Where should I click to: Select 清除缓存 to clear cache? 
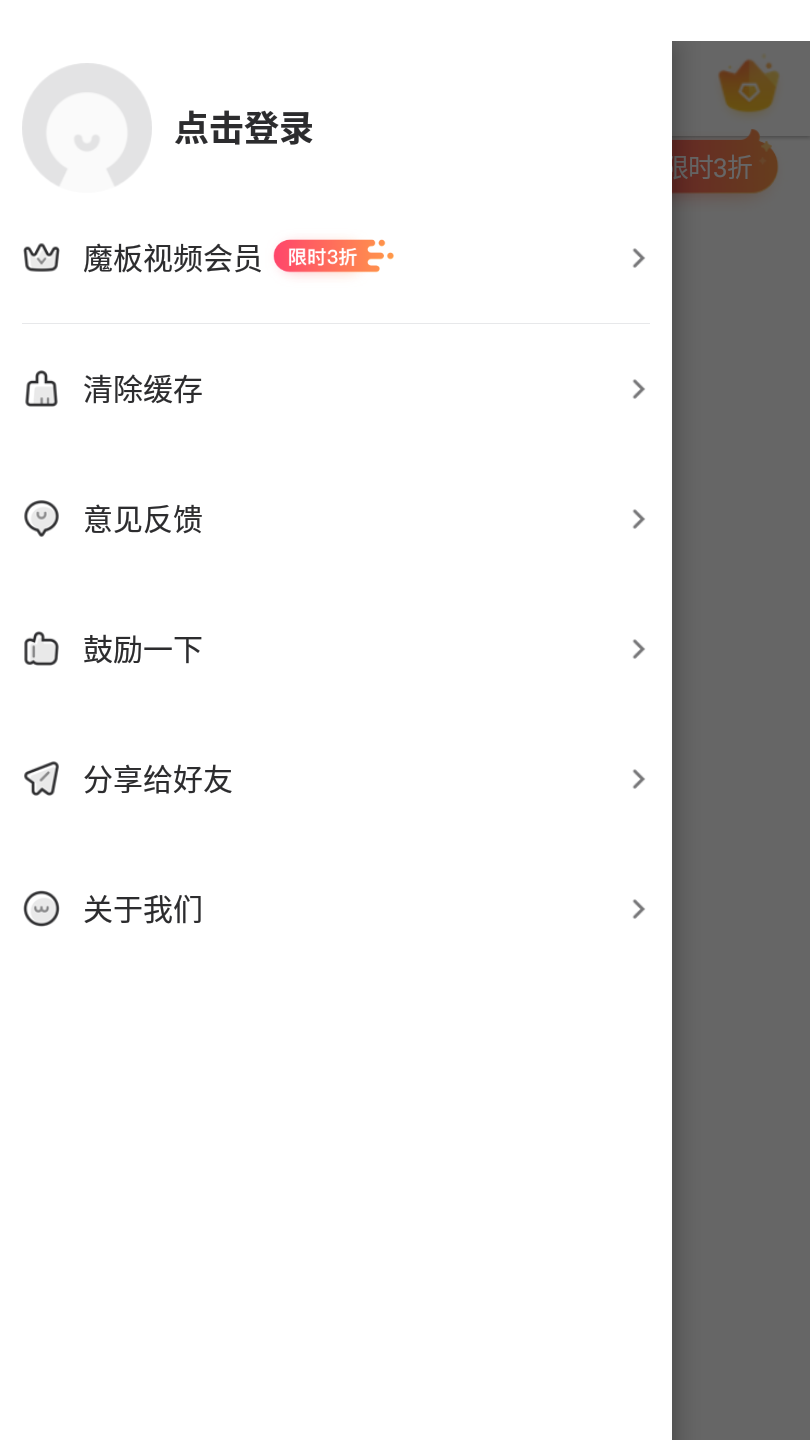click(143, 389)
